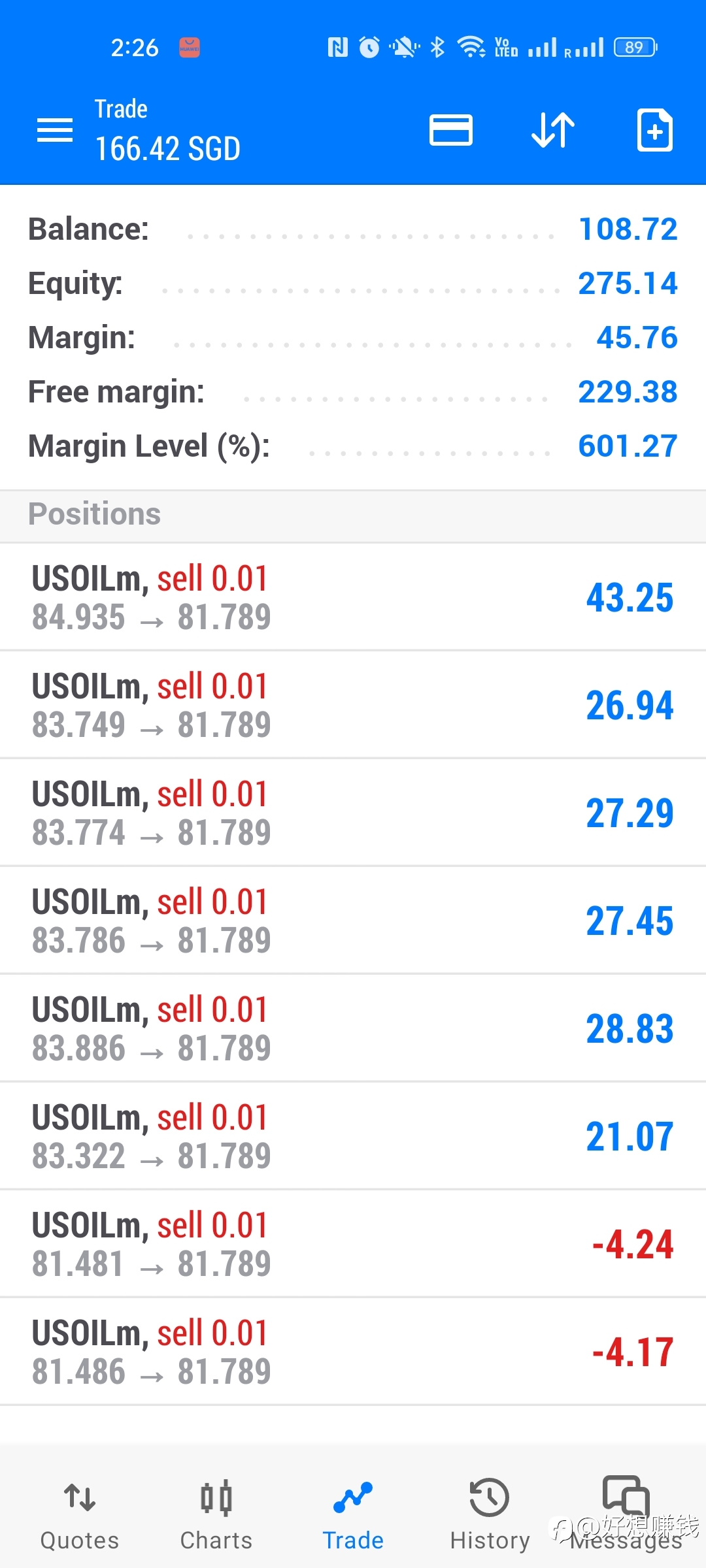Tap the sort arrows icon
Screen dimensions: 706x1568
pyautogui.click(x=553, y=130)
